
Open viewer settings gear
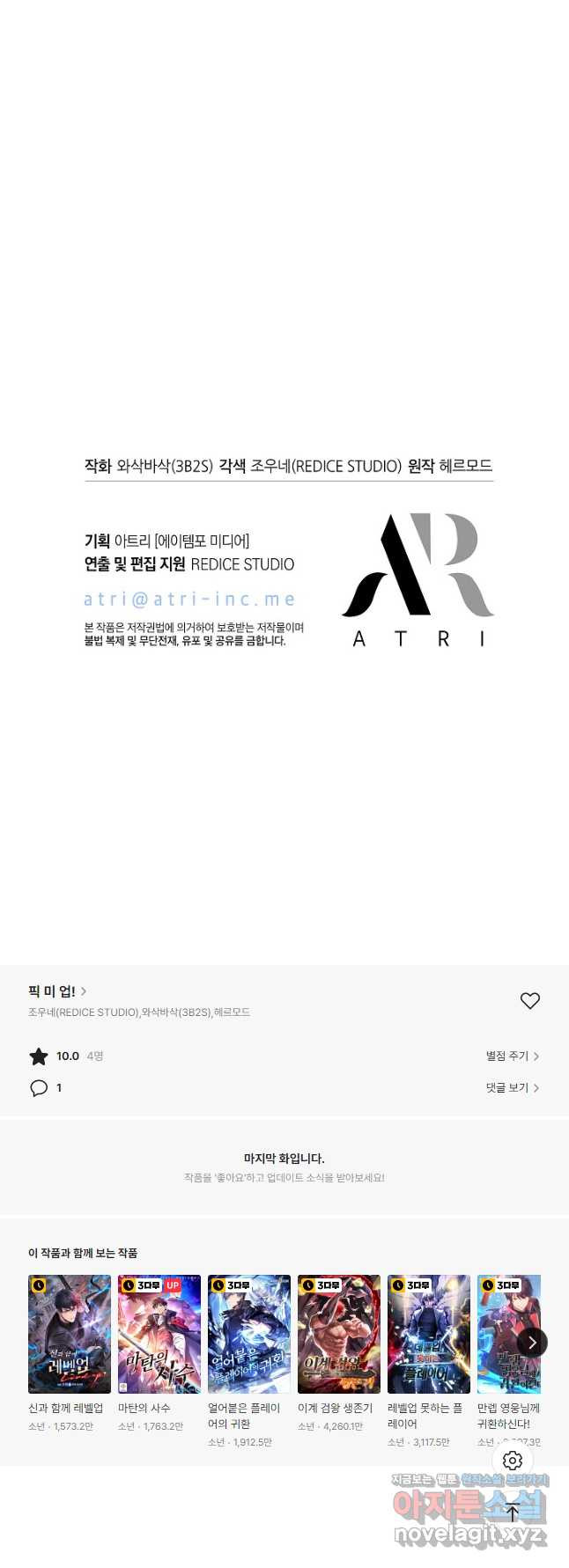[513, 1461]
